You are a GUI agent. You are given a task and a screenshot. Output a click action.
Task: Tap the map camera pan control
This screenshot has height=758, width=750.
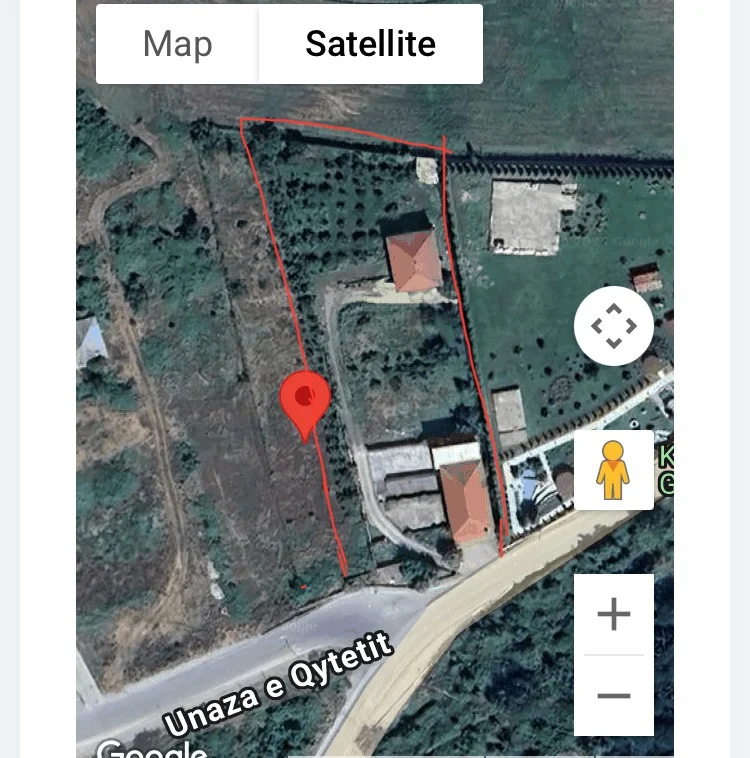click(x=613, y=326)
